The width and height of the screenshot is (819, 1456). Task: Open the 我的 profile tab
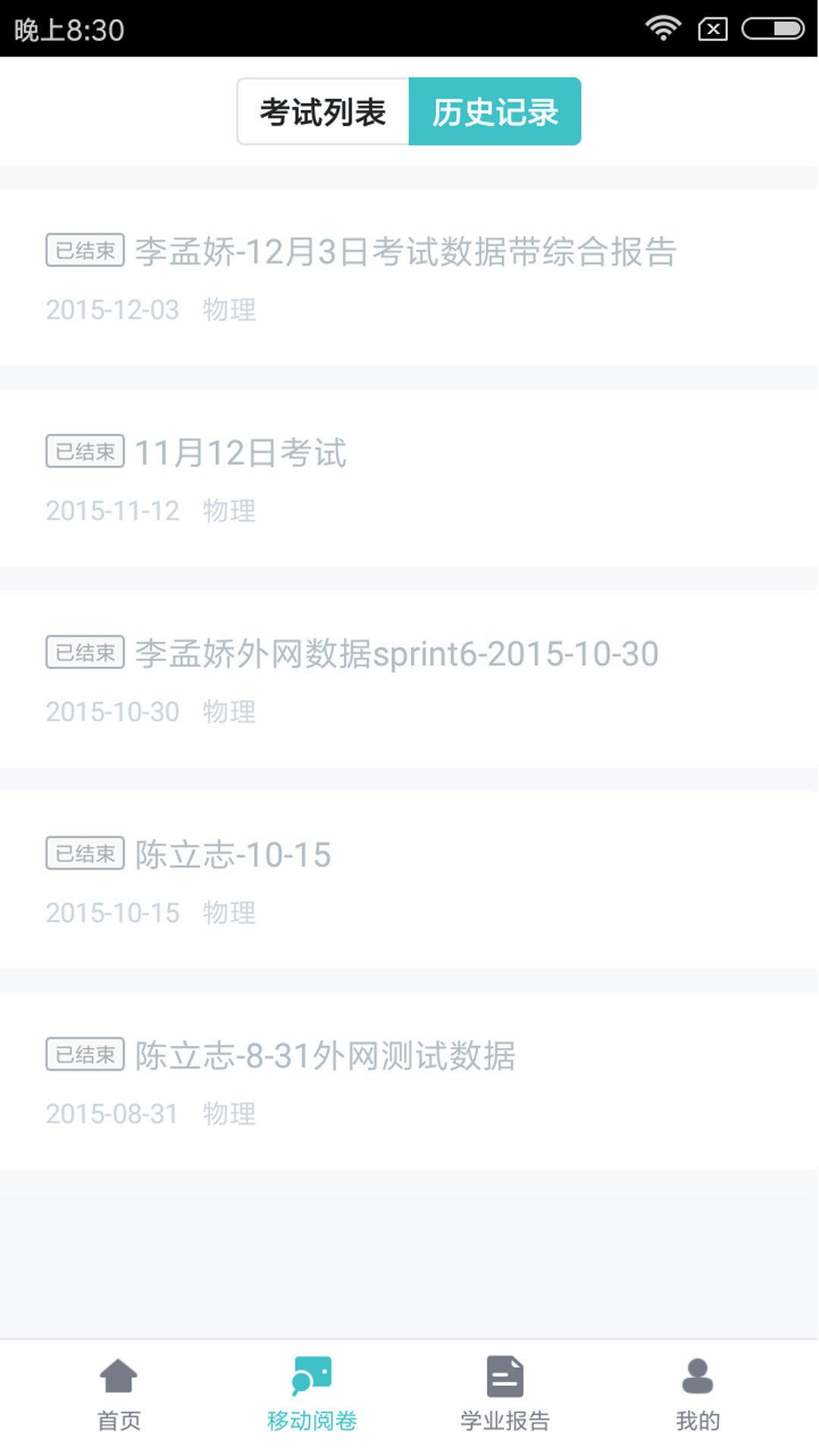pyautogui.click(x=698, y=1394)
